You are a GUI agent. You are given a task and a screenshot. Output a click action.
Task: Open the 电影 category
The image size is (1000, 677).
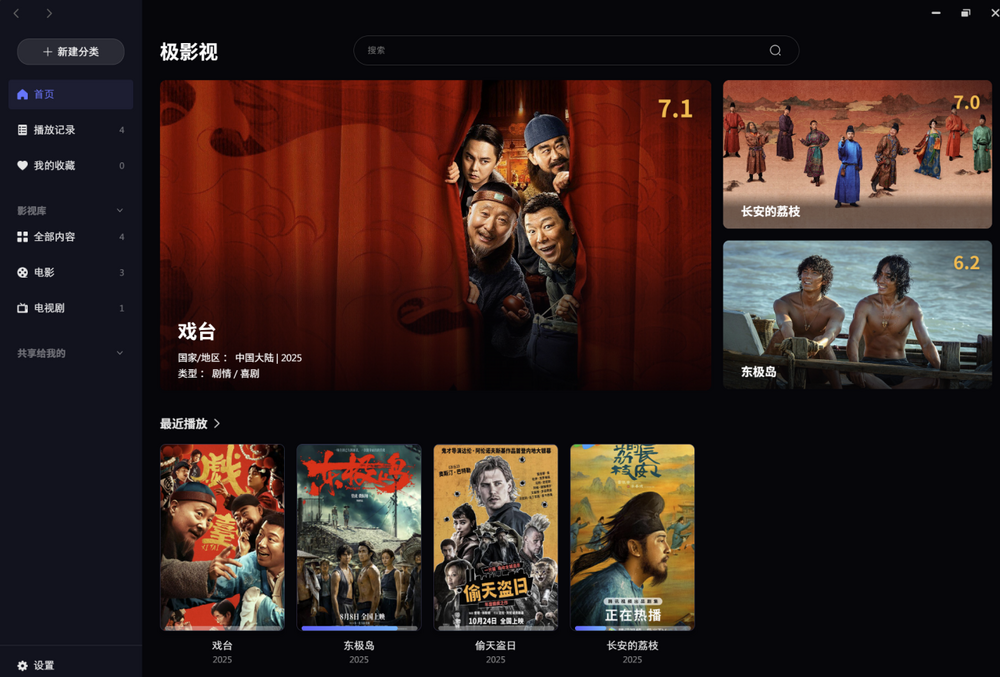(x=70, y=272)
